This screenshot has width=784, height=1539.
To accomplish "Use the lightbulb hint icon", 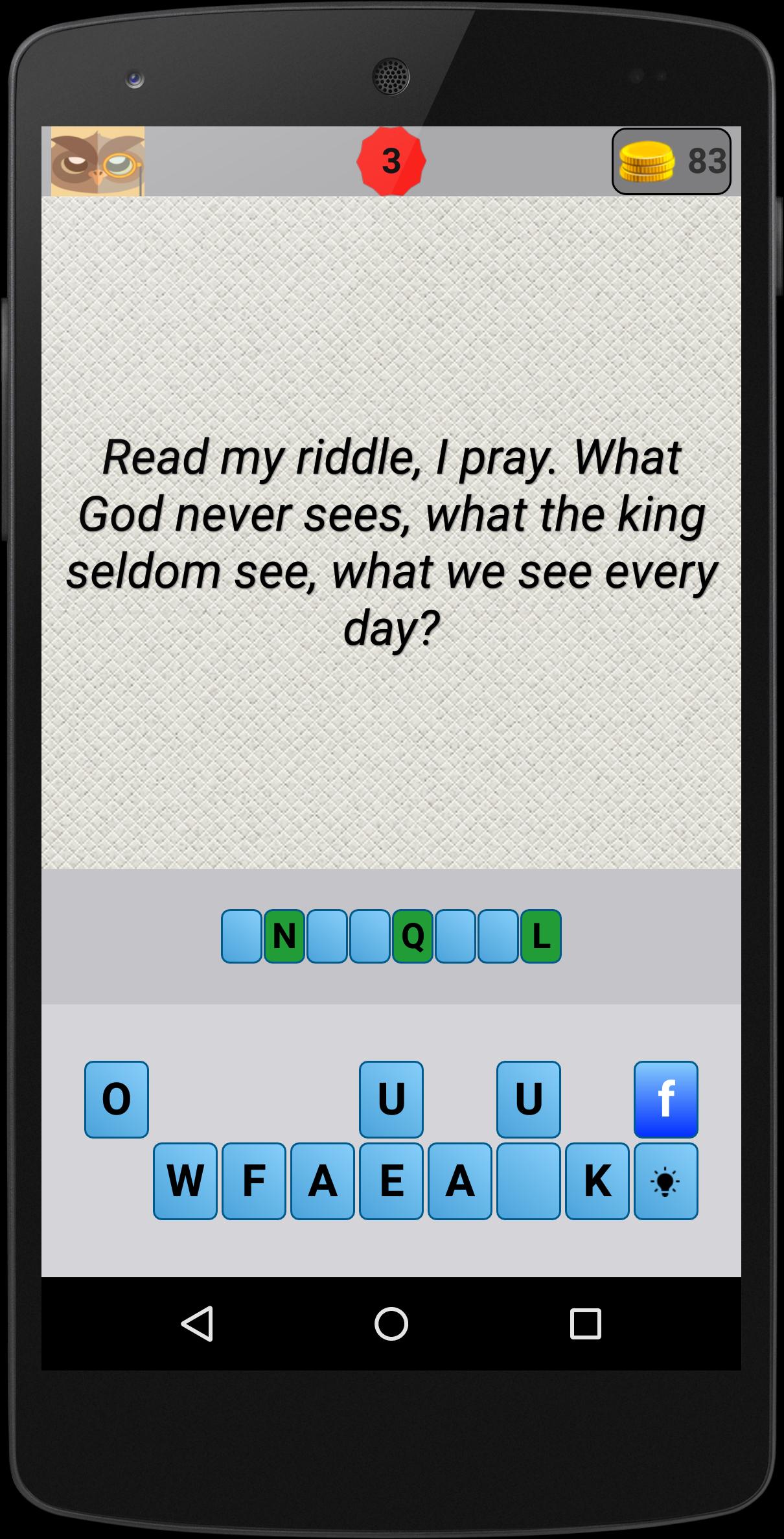I will [665, 1179].
